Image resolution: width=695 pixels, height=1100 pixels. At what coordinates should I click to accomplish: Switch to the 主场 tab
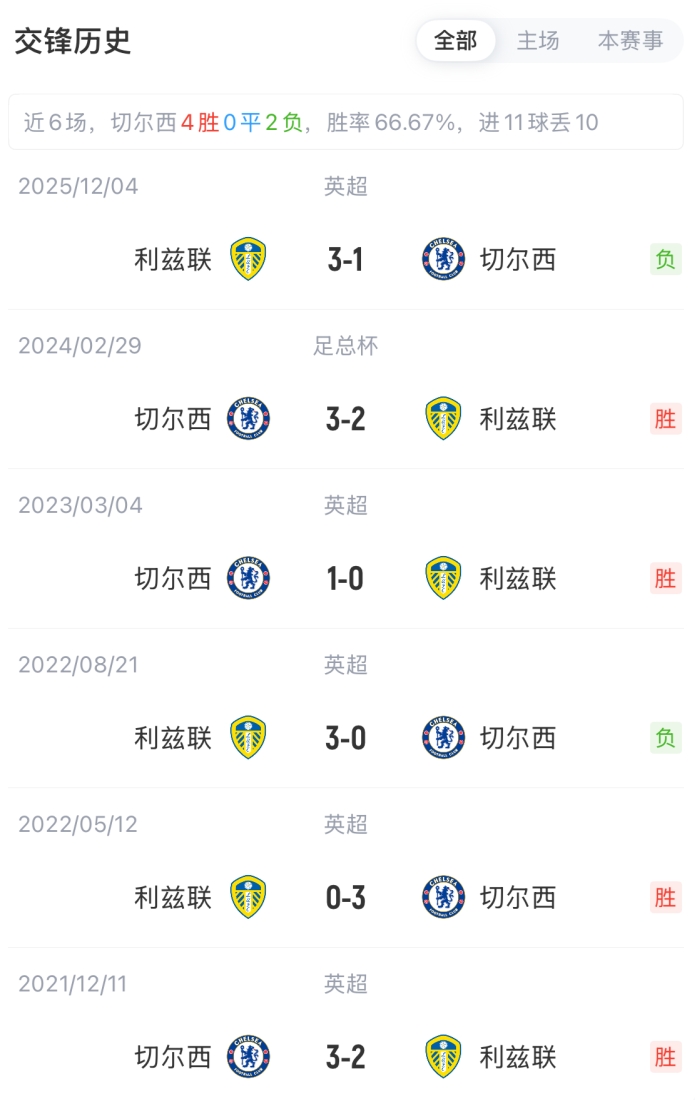pos(538,41)
